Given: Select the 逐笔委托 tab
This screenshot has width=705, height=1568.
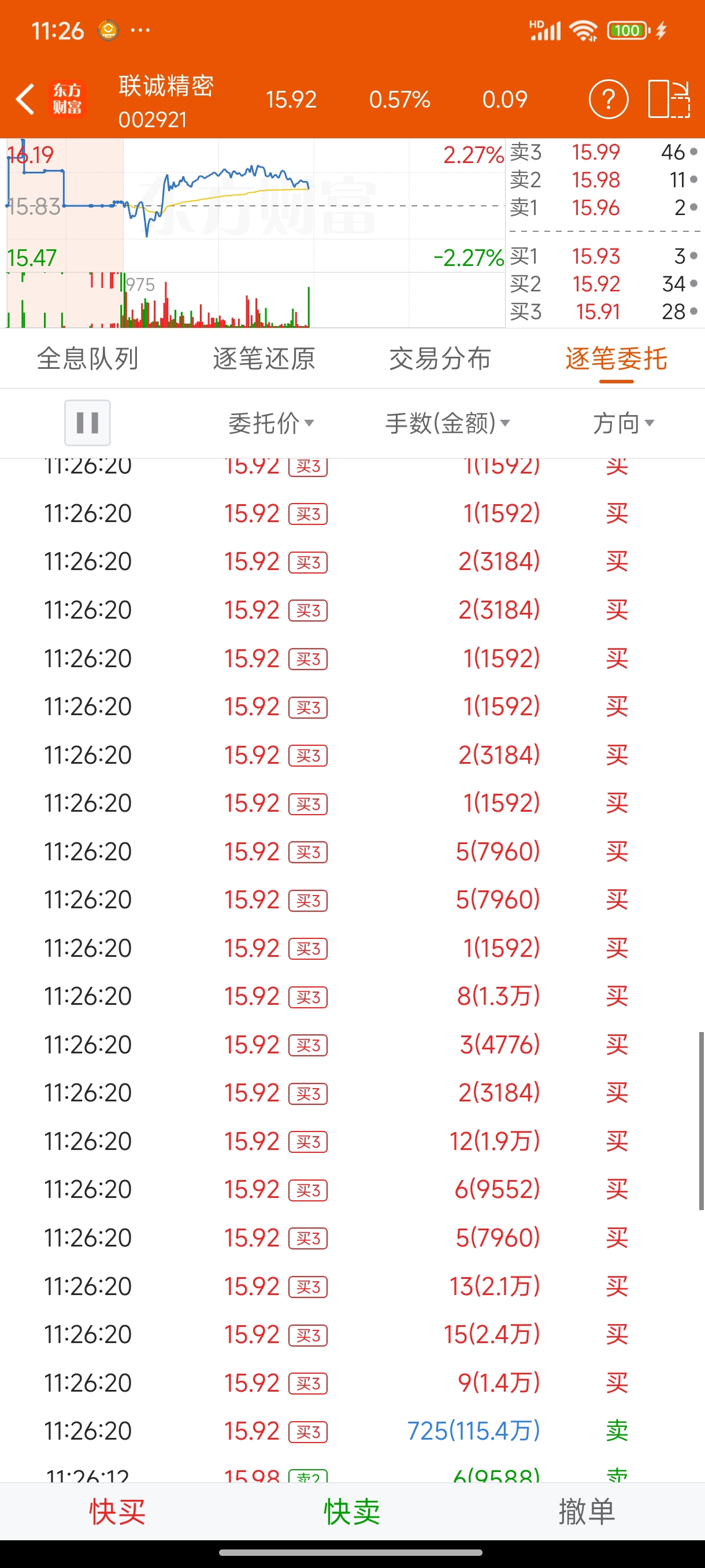Looking at the screenshot, I should point(616,358).
